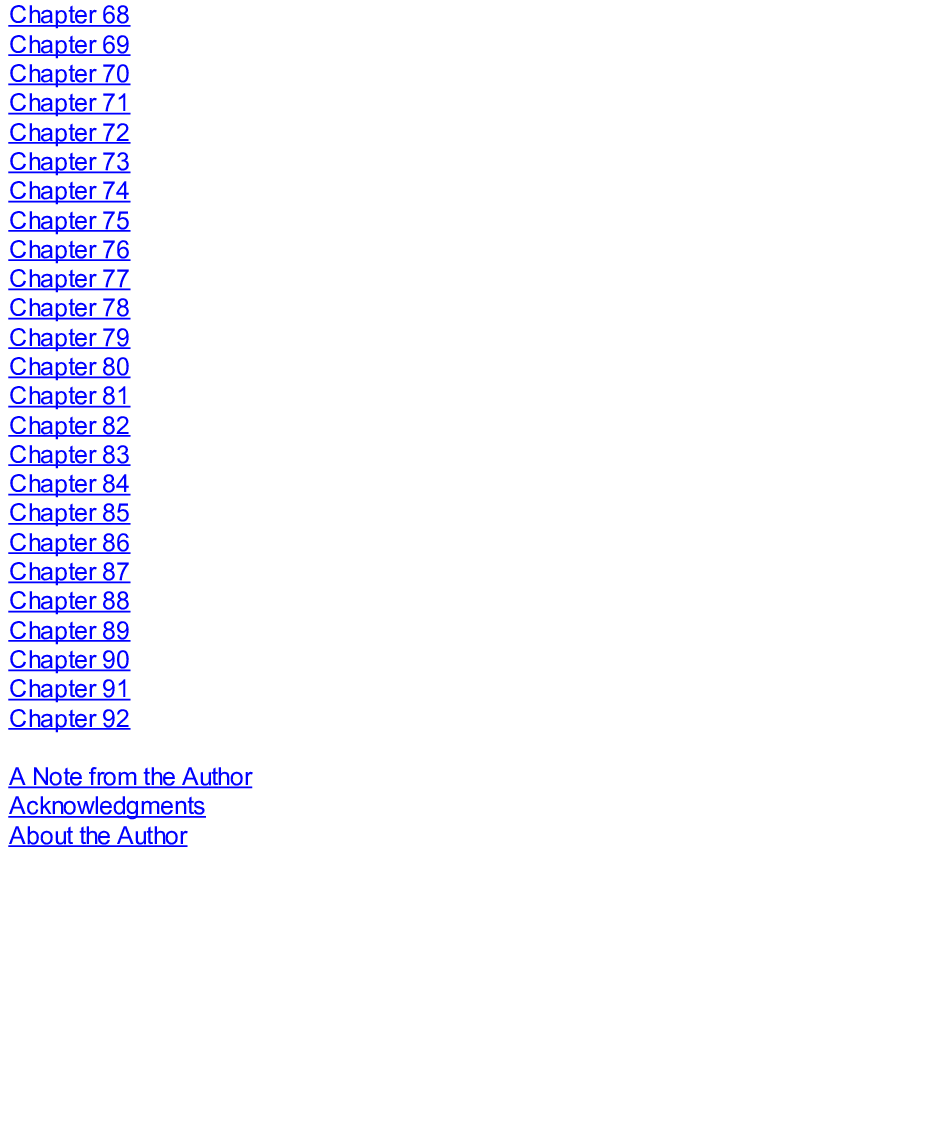933x1142 pixels.
Task: Jump to Chapter 90
Action: tap(69, 660)
